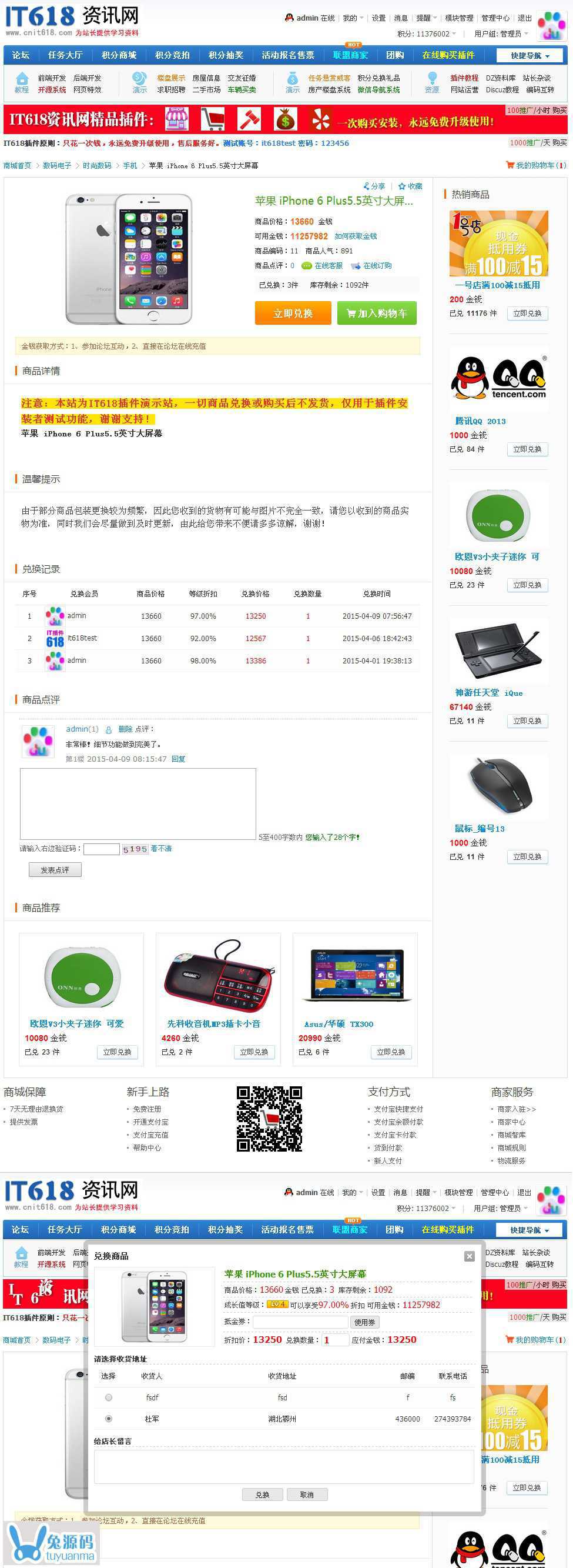Add the product to favorites with 收藏
The height and width of the screenshot is (1568, 573).
[411, 186]
